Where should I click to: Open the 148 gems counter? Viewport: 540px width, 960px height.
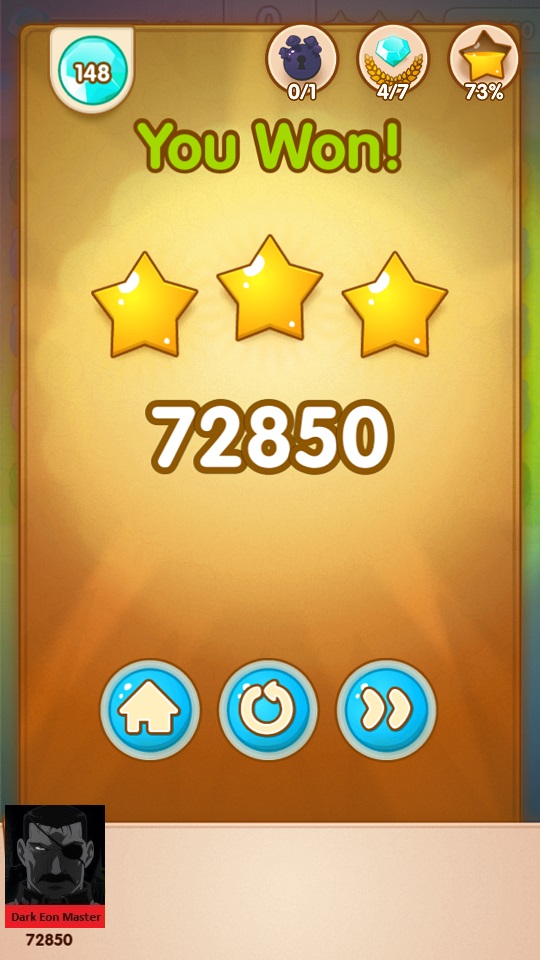click(92, 72)
